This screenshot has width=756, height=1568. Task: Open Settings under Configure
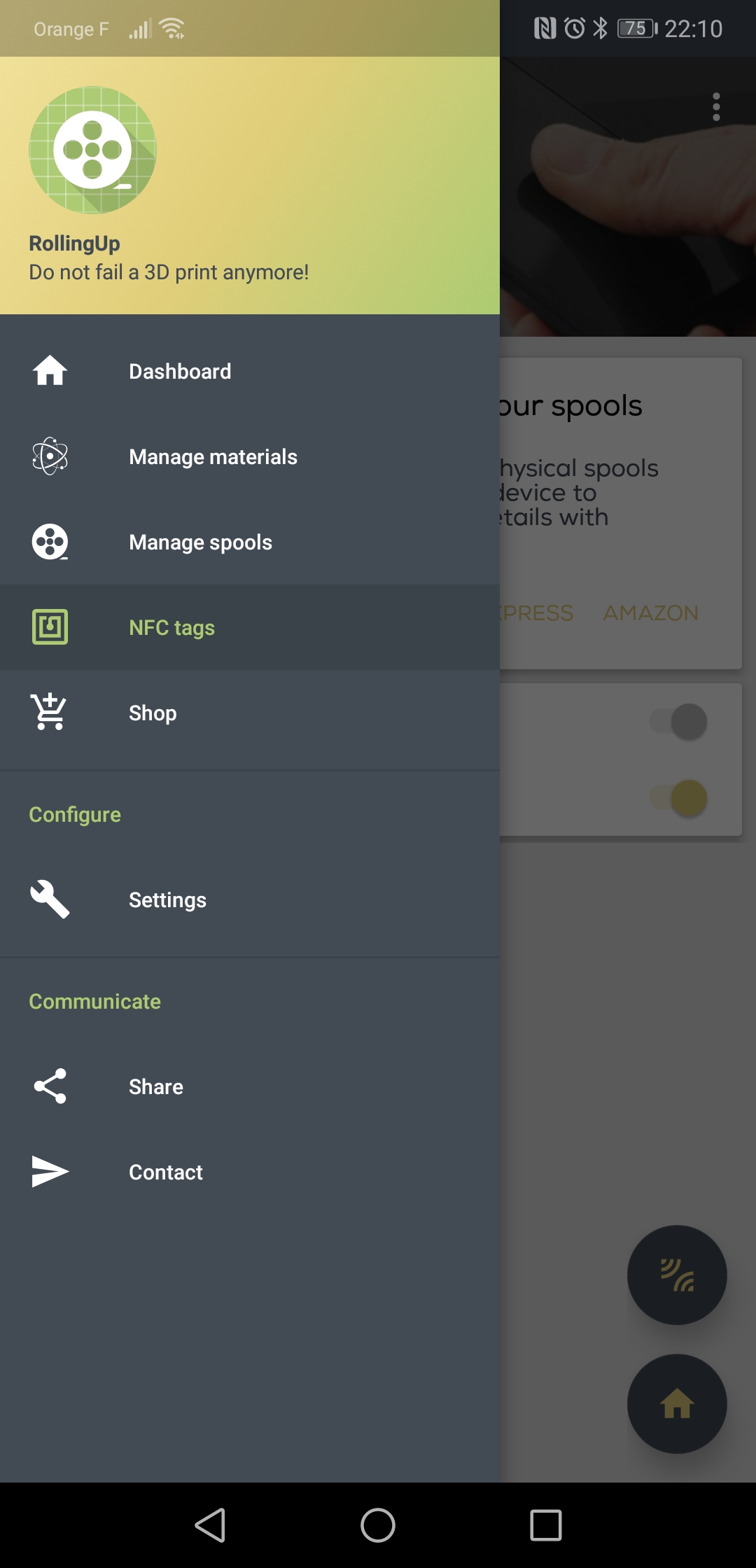(x=167, y=899)
